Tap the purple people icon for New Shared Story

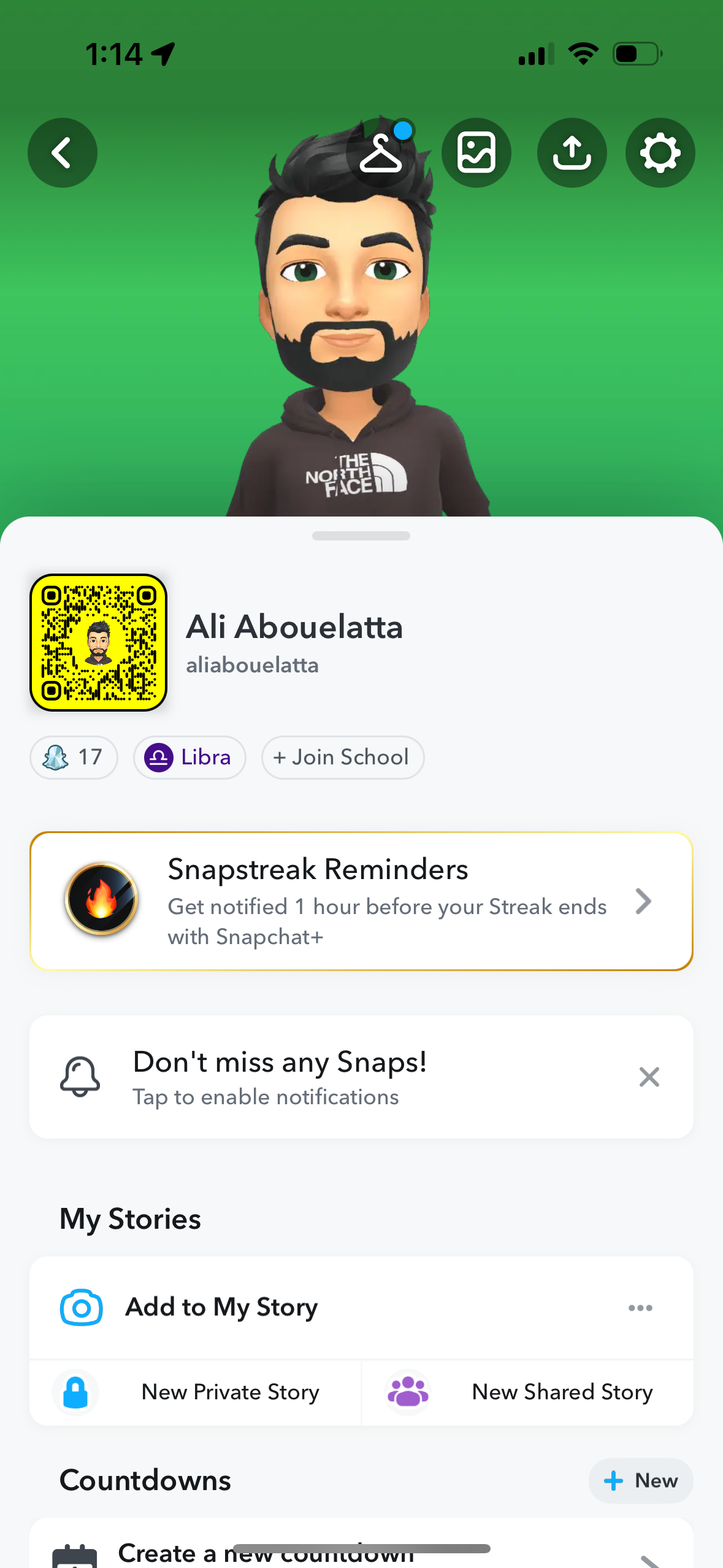(407, 1393)
